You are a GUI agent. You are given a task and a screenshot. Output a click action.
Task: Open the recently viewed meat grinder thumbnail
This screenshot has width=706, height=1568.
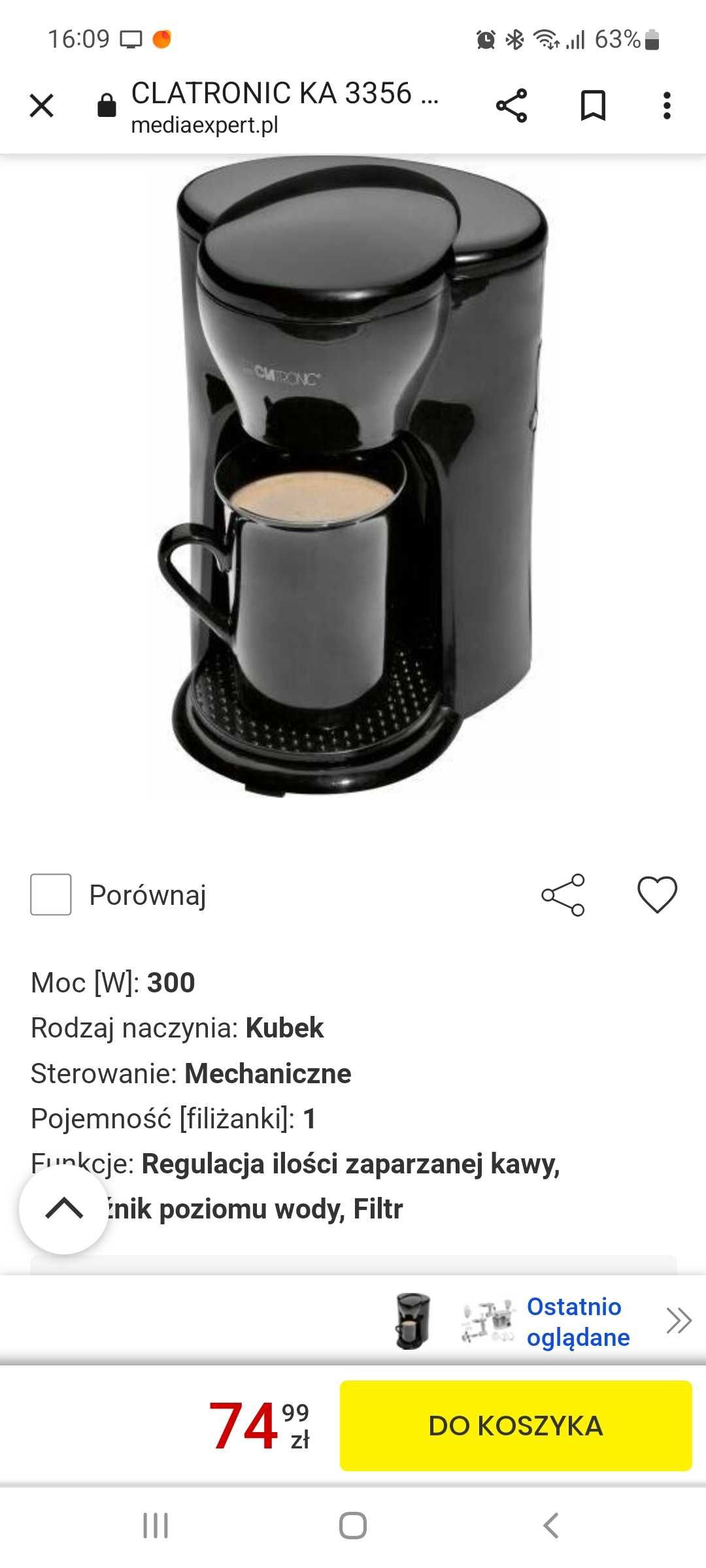[487, 1322]
